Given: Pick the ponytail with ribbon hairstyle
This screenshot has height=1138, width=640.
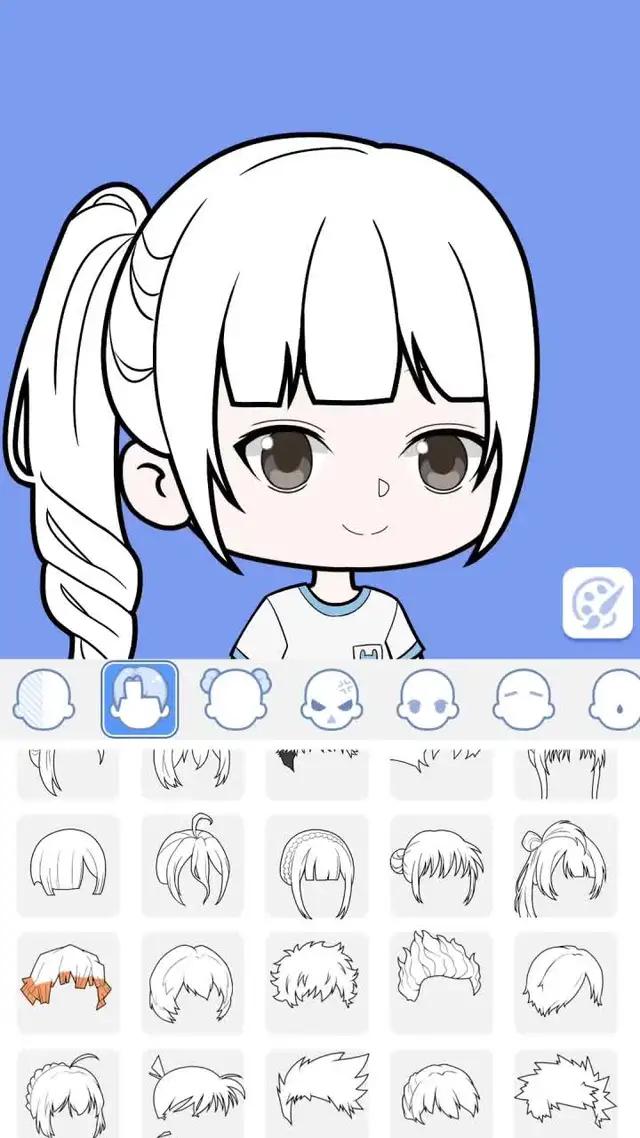Looking at the screenshot, I should click(565, 866).
